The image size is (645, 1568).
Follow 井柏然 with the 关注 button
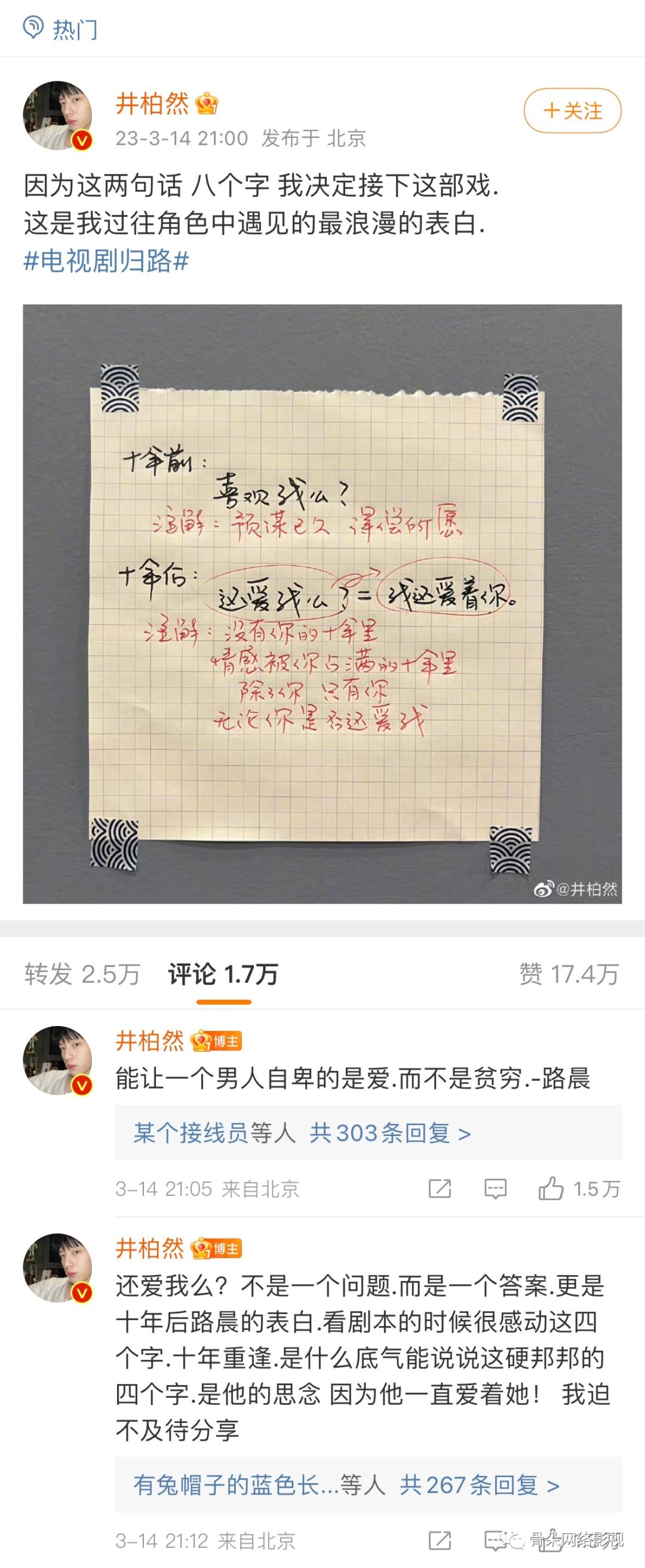click(x=572, y=110)
